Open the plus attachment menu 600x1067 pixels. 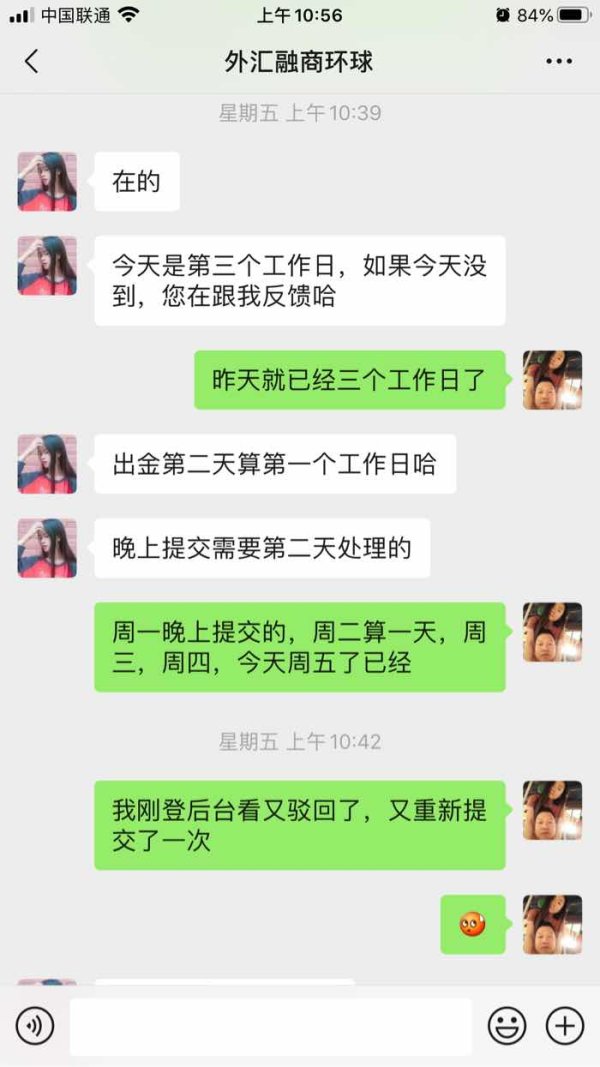click(x=565, y=1025)
